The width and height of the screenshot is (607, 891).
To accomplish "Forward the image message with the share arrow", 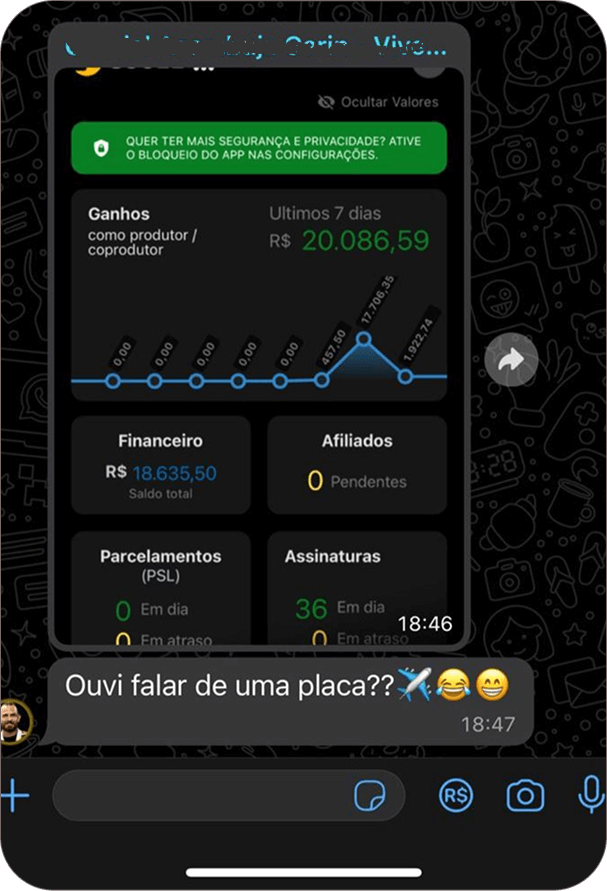I will (x=511, y=360).
